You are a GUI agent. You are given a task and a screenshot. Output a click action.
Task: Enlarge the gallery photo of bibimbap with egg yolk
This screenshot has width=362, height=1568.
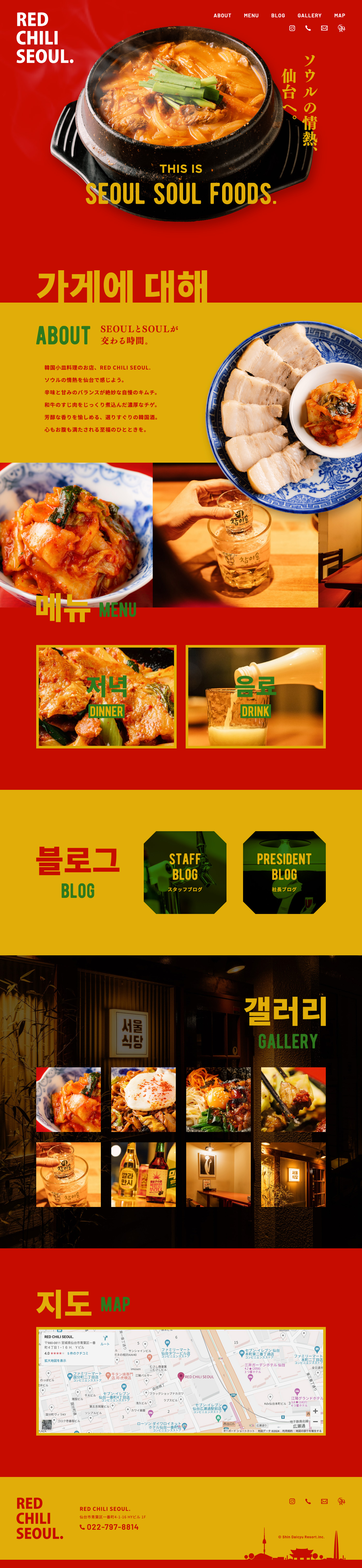(218, 1099)
